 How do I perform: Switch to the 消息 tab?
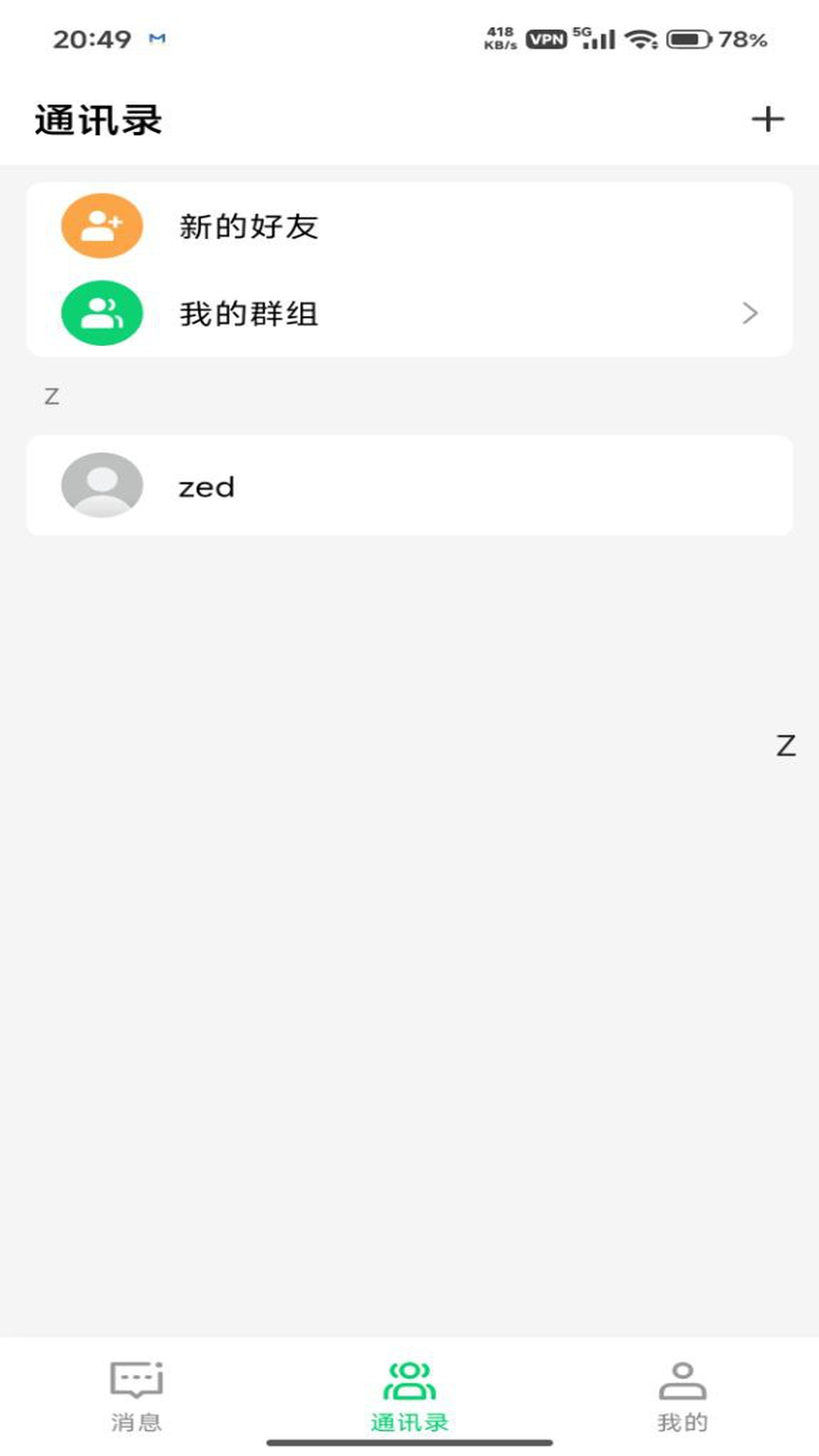(136, 1397)
